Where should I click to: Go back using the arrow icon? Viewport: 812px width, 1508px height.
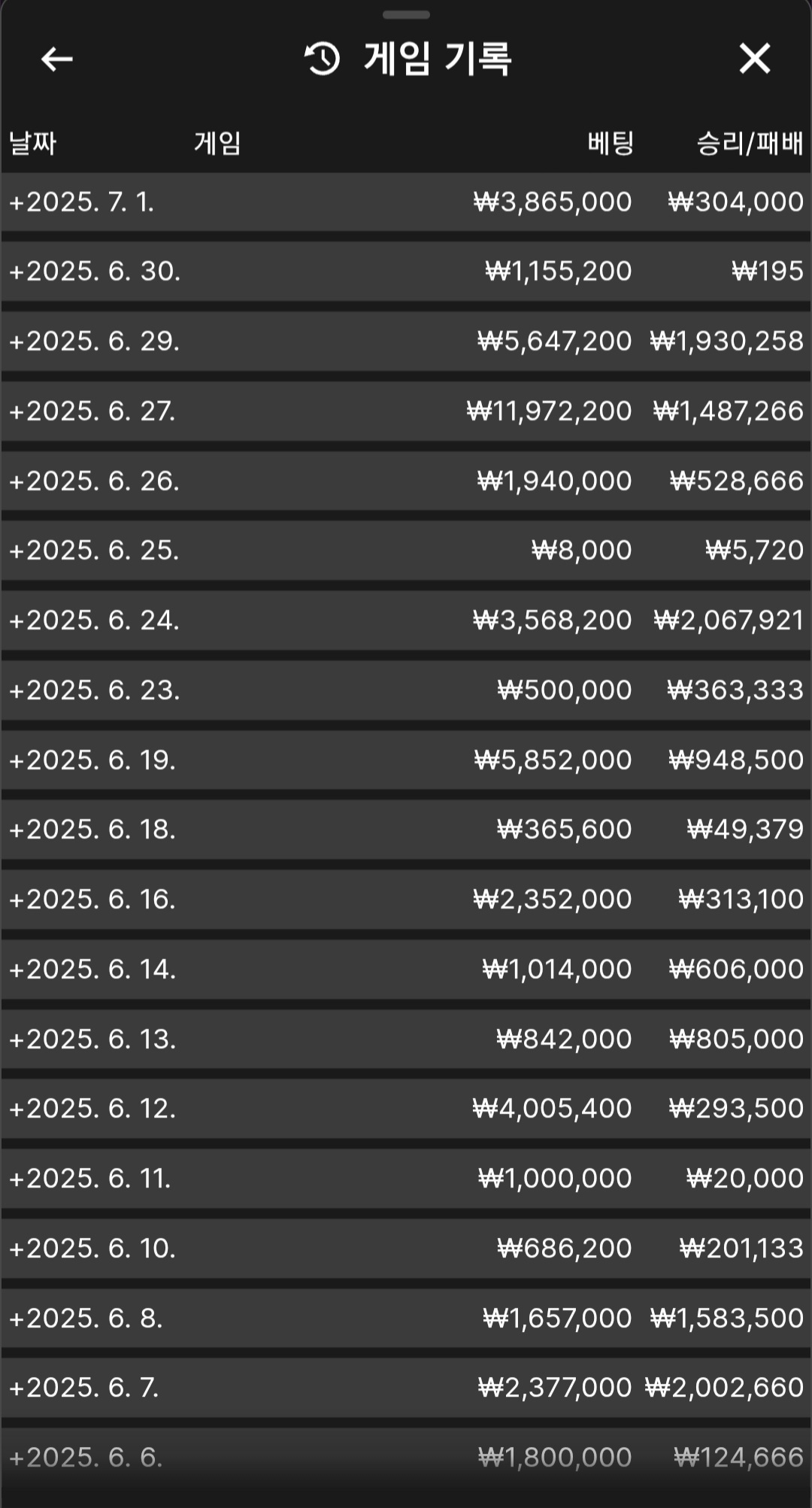56,59
